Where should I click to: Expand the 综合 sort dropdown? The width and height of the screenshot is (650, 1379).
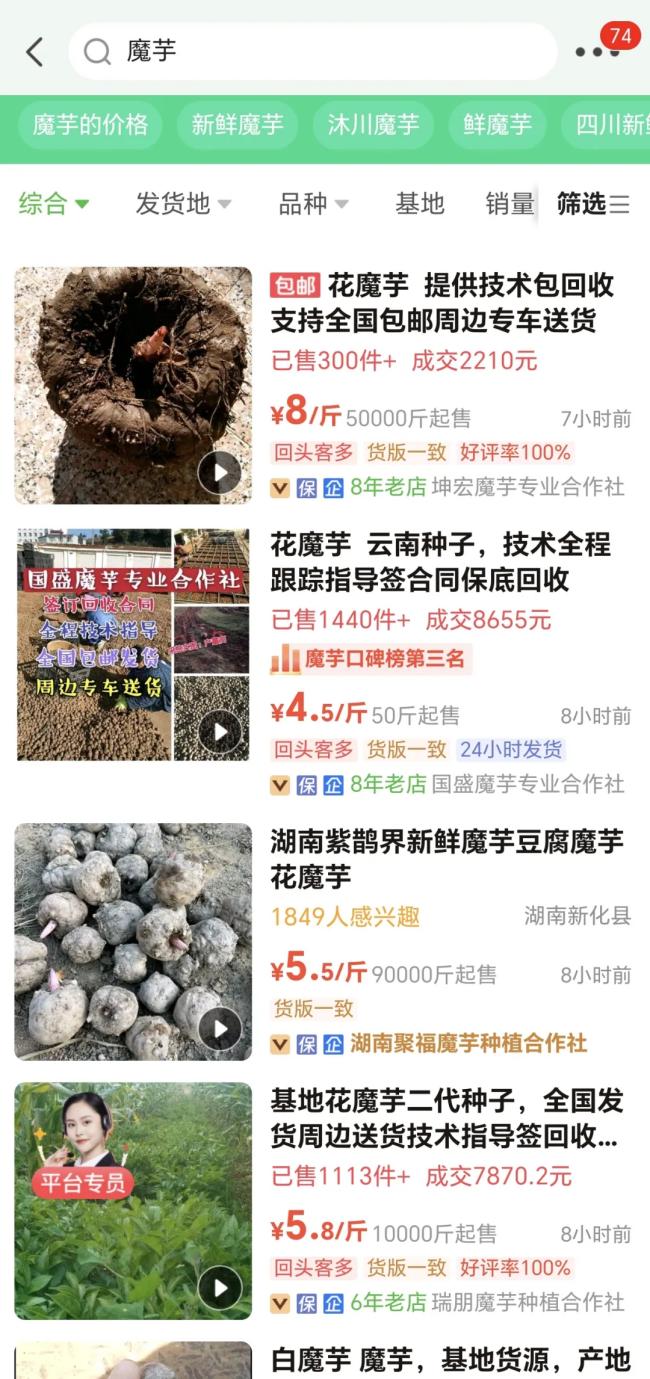[54, 204]
